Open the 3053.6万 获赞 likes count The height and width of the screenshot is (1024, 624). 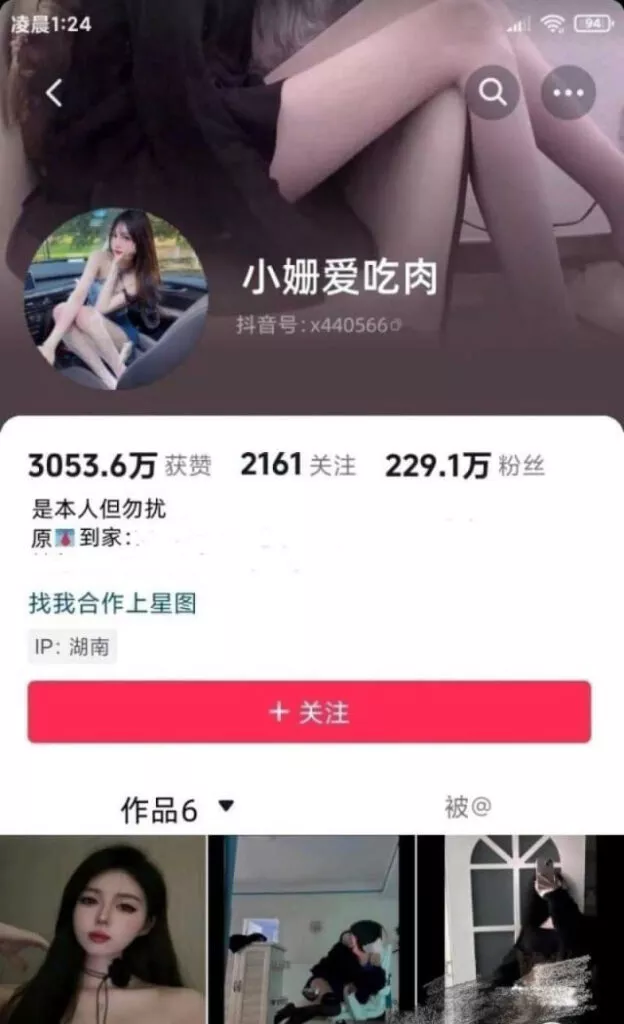(120, 465)
